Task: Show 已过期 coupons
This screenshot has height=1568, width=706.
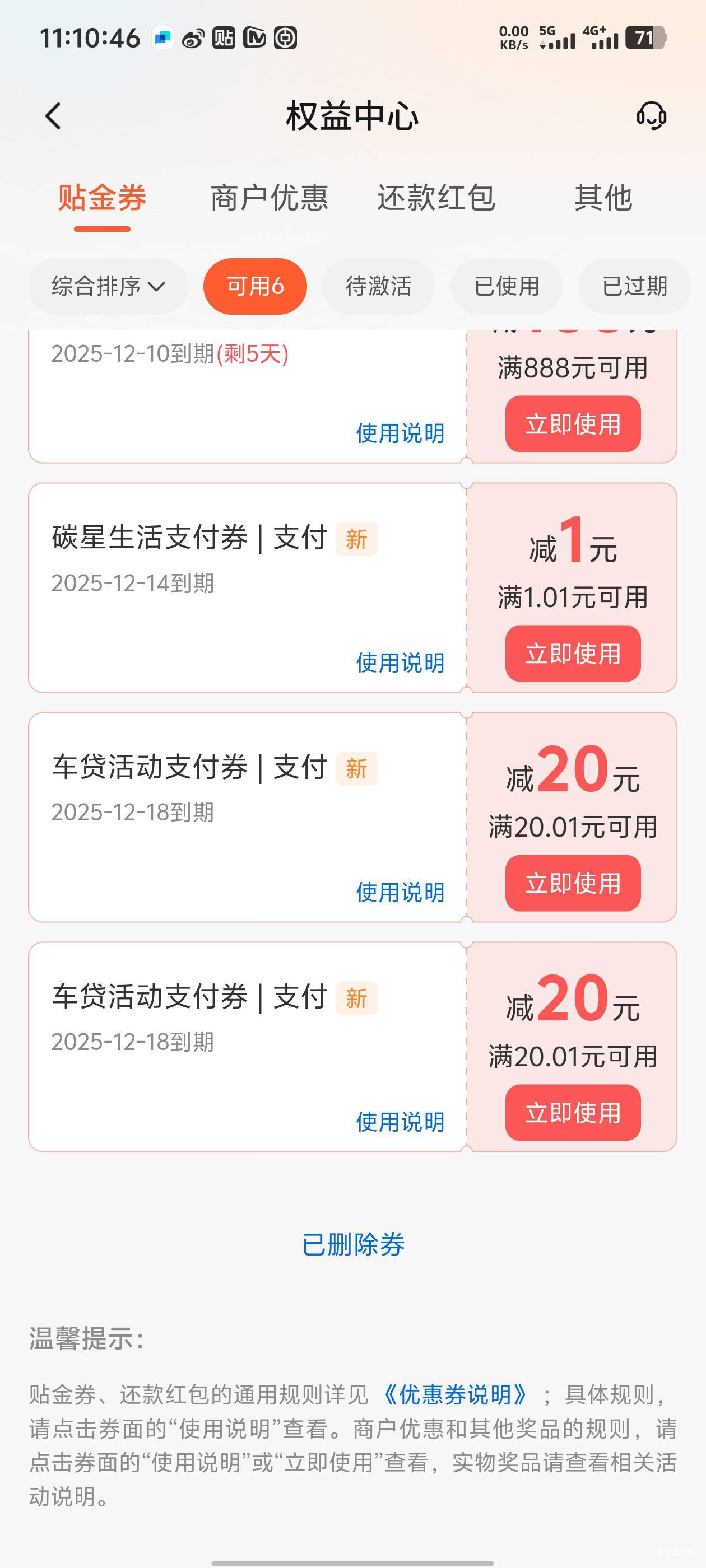Action: 634,286
